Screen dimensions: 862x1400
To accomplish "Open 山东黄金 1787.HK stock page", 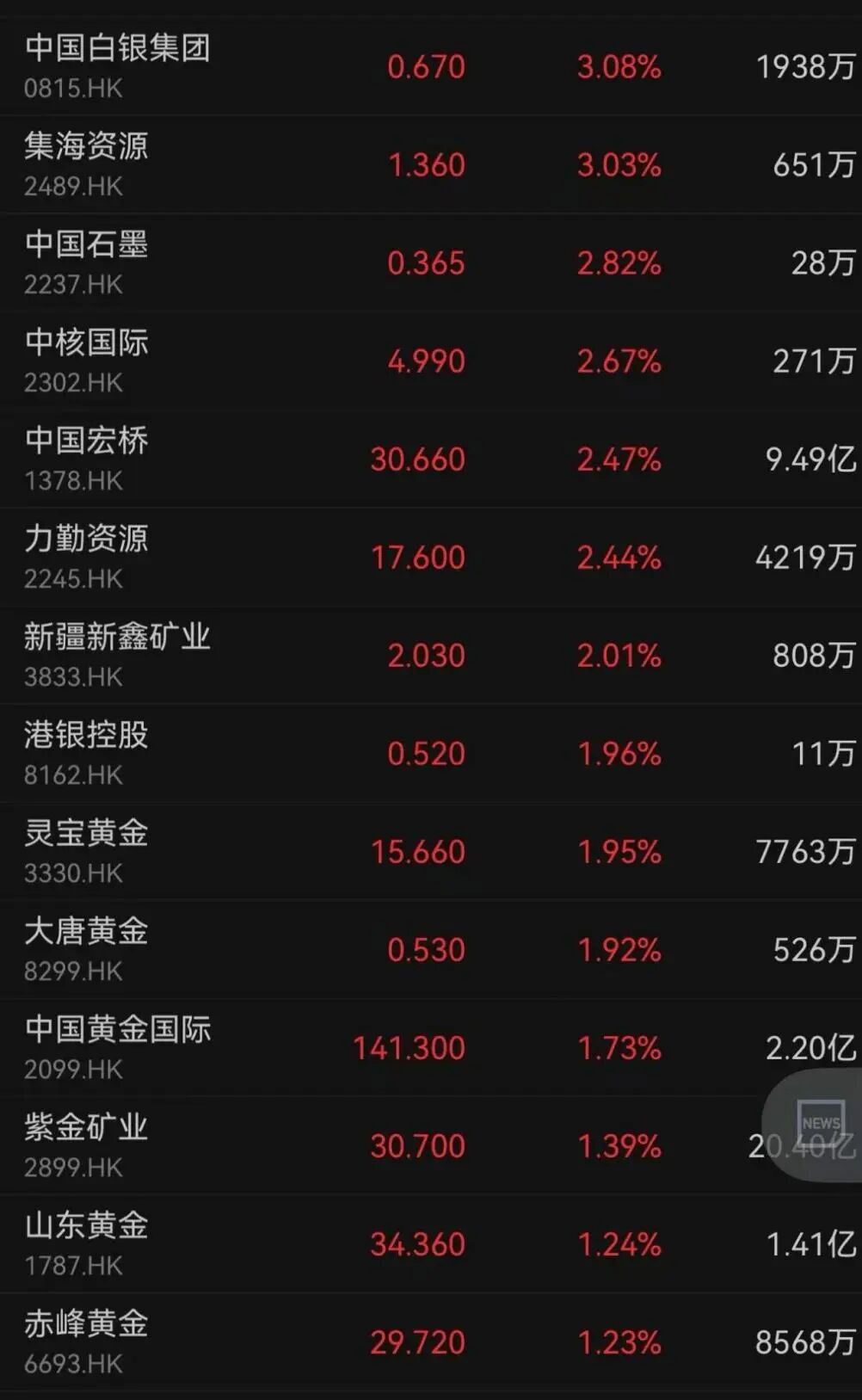I will coord(86,1243).
